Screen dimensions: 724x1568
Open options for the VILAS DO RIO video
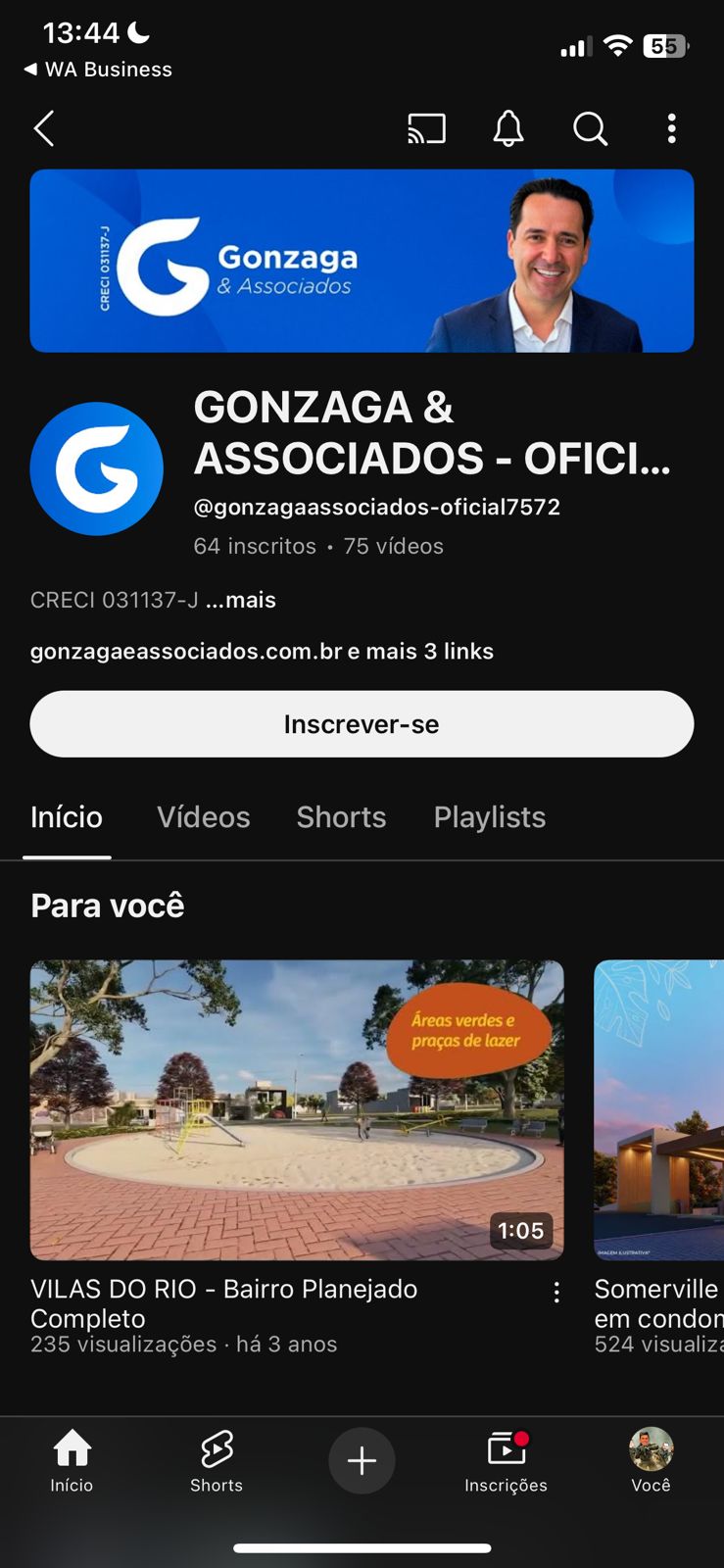[x=556, y=1293]
